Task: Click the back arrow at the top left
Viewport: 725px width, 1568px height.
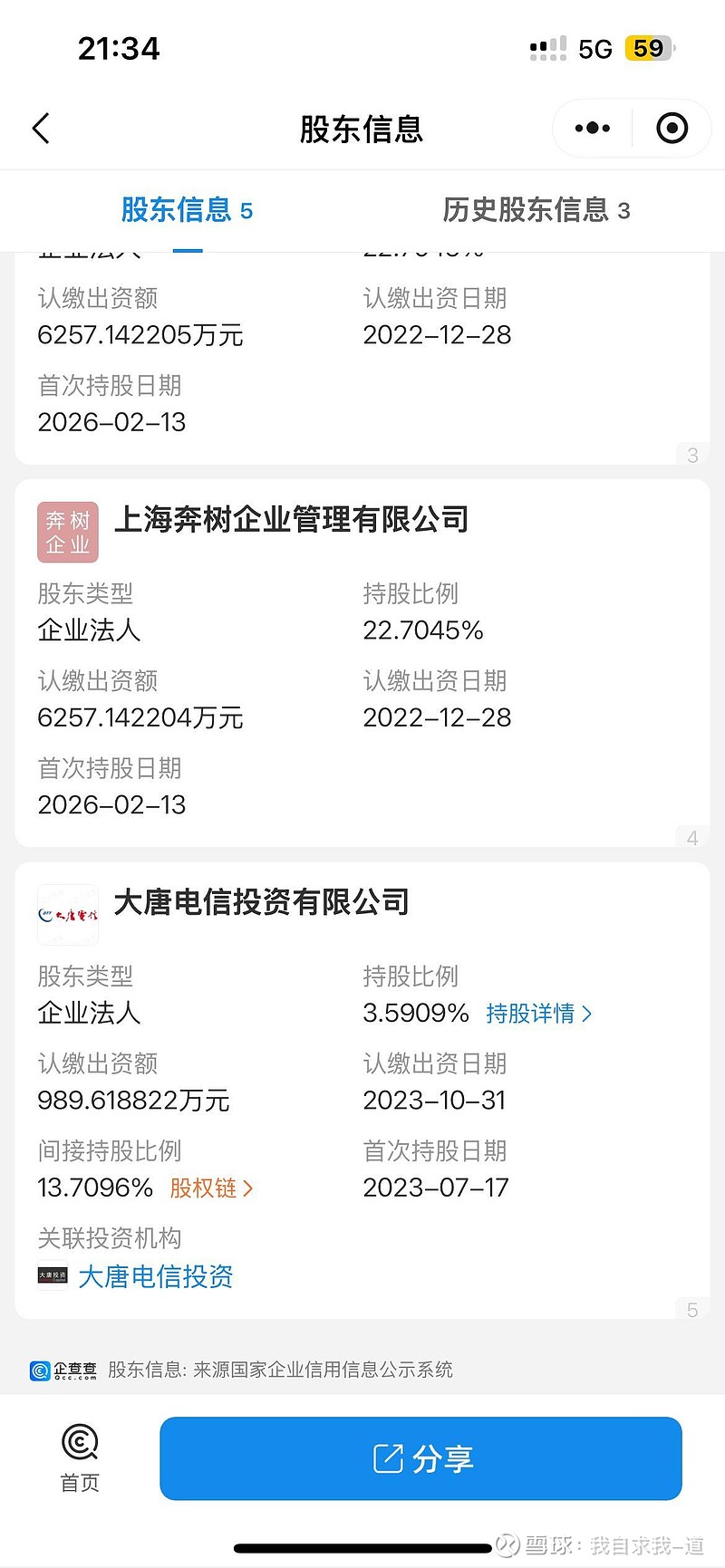Action: coord(40,128)
